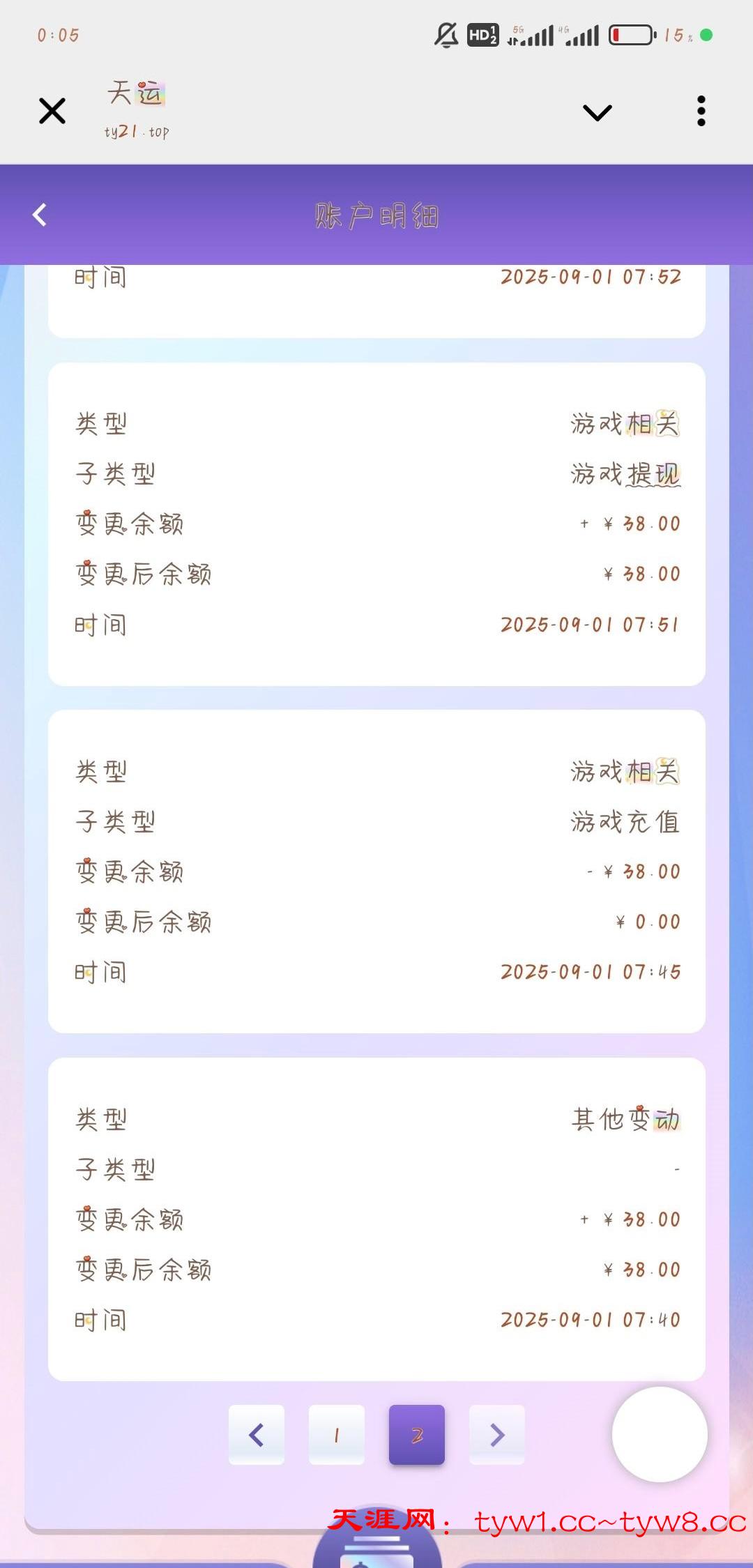This screenshot has height=1568, width=753.
Task: Expand the dropdown chevron in the top bar
Action: coord(597,112)
